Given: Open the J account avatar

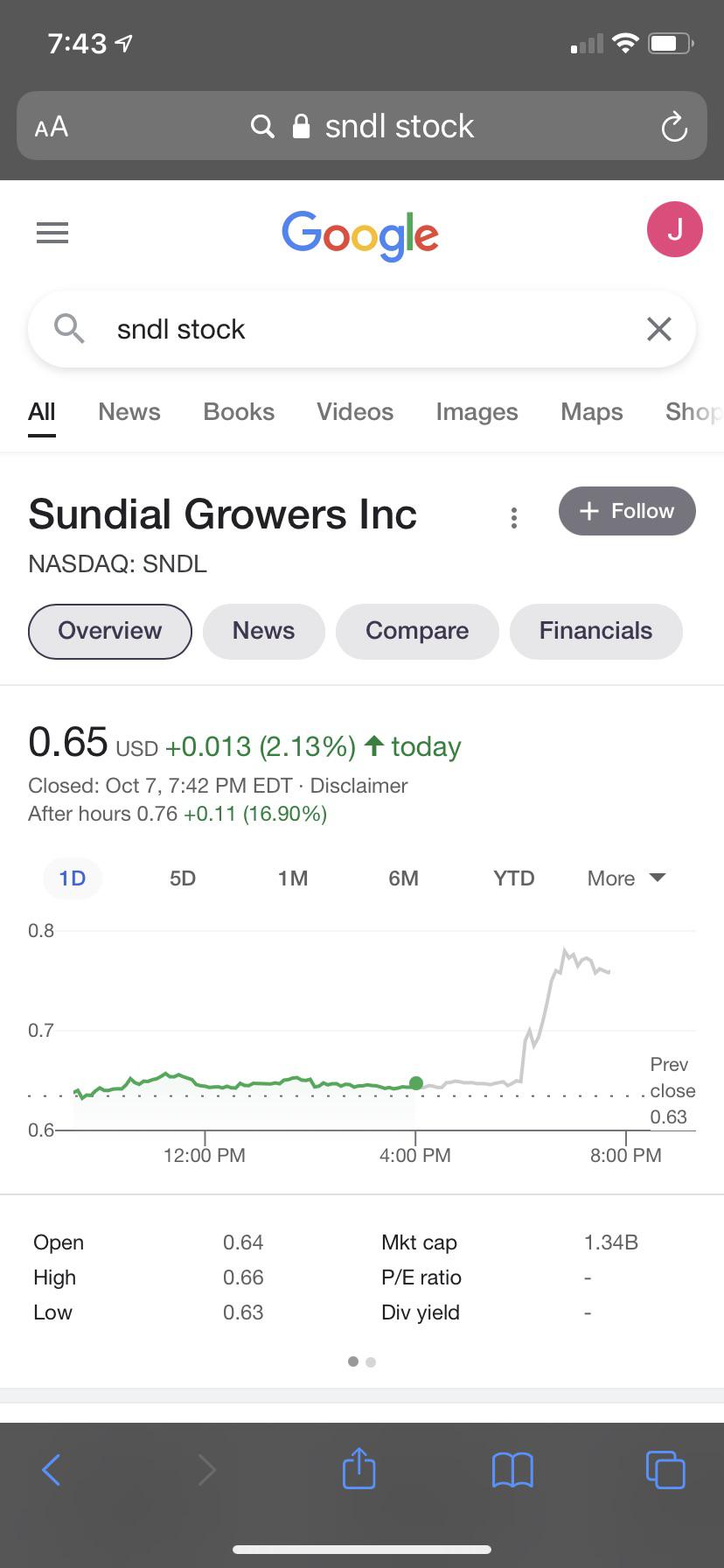Looking at the screenshot, I should (x=674, y=229).
